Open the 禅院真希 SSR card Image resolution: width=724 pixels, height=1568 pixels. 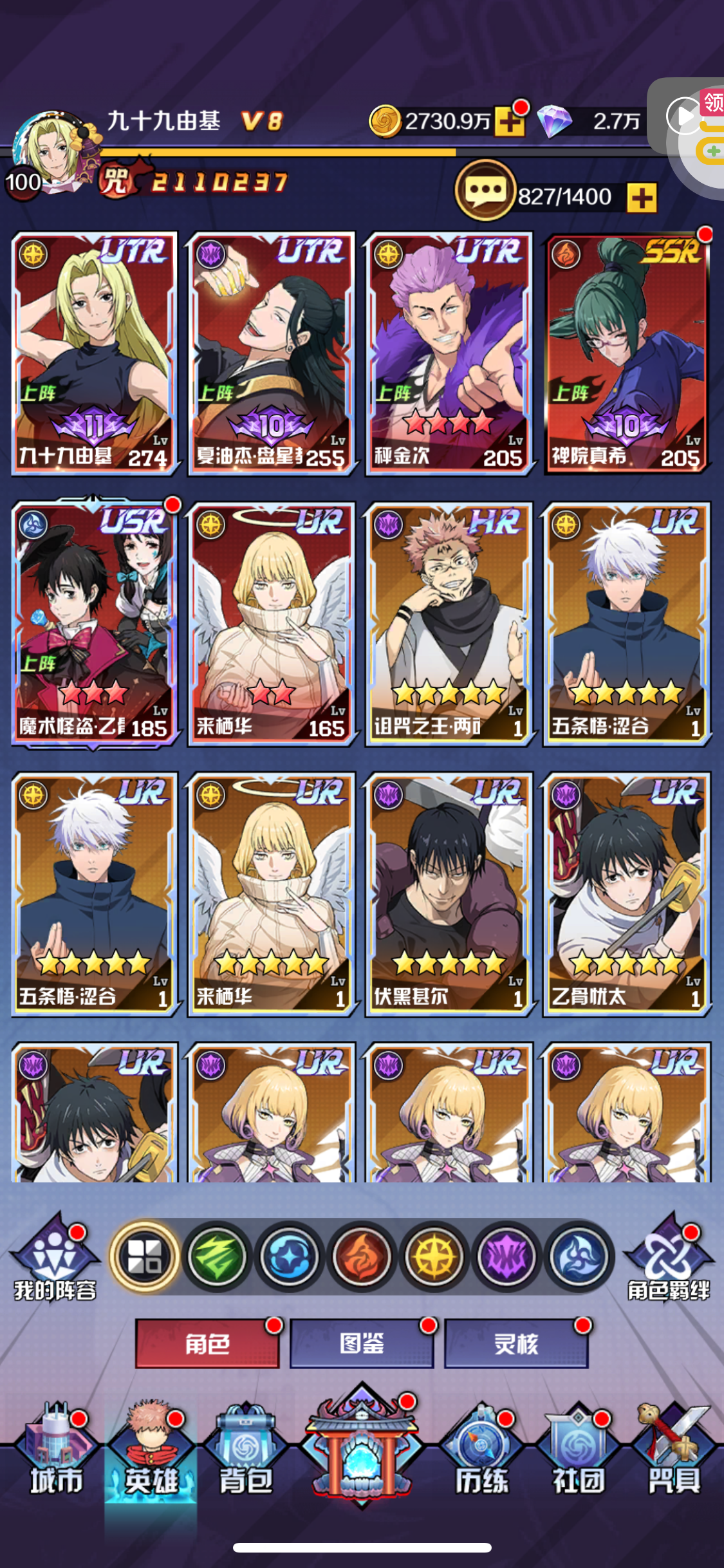pyautogui.click(x=627, y=353)
